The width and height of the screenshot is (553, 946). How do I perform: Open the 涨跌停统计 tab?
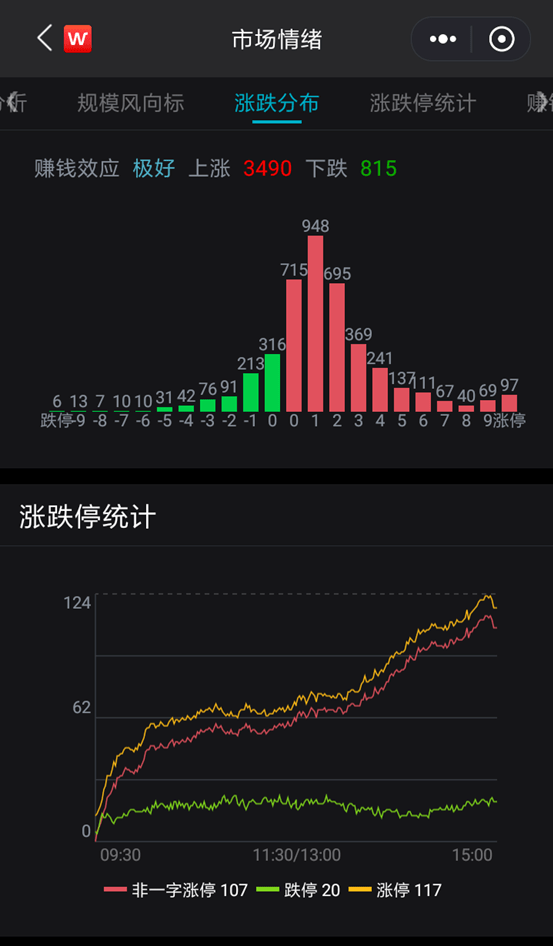click(423, 103)
